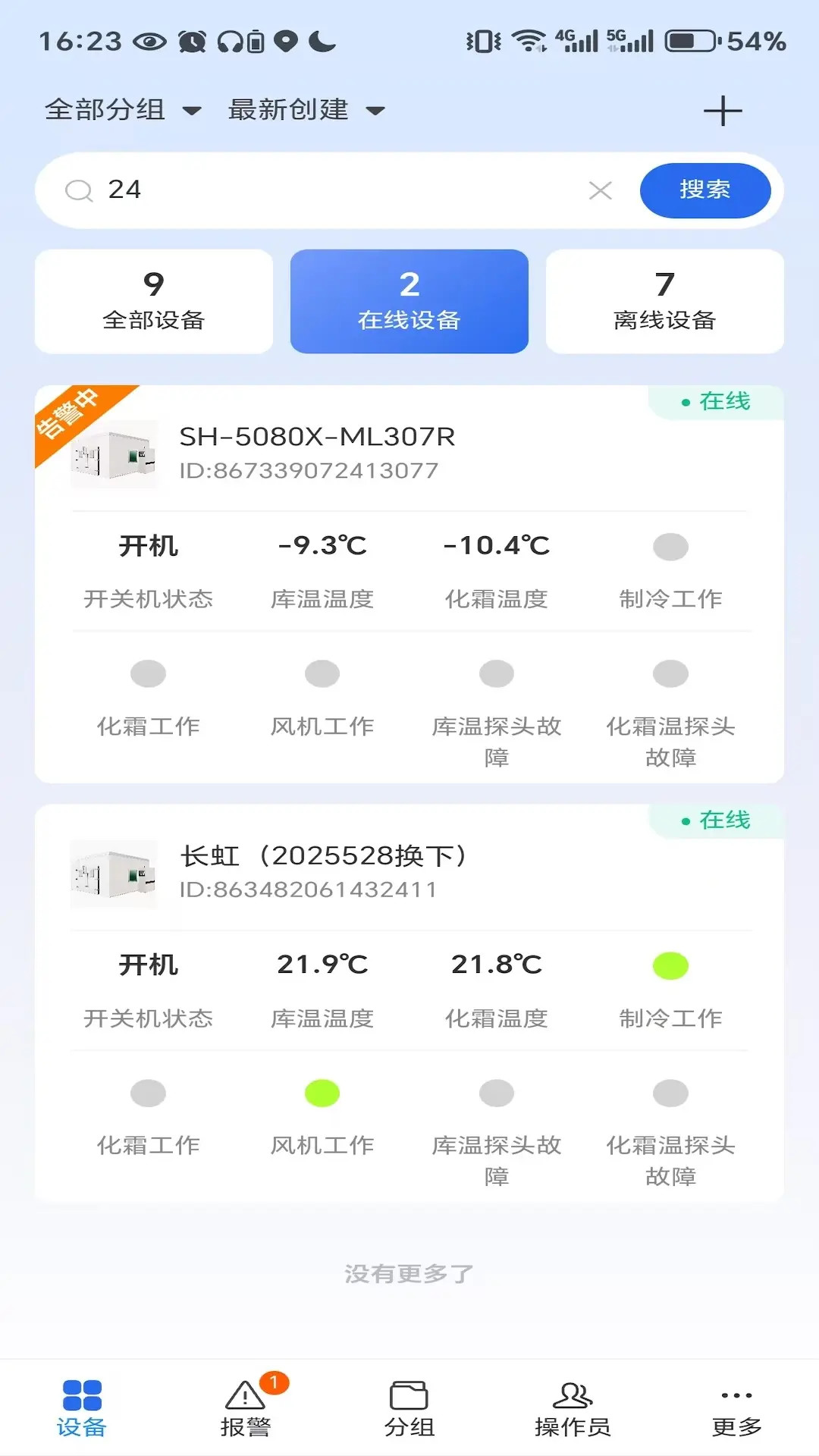
Task: Clear search text using the X icon
Action: point(600,190)
